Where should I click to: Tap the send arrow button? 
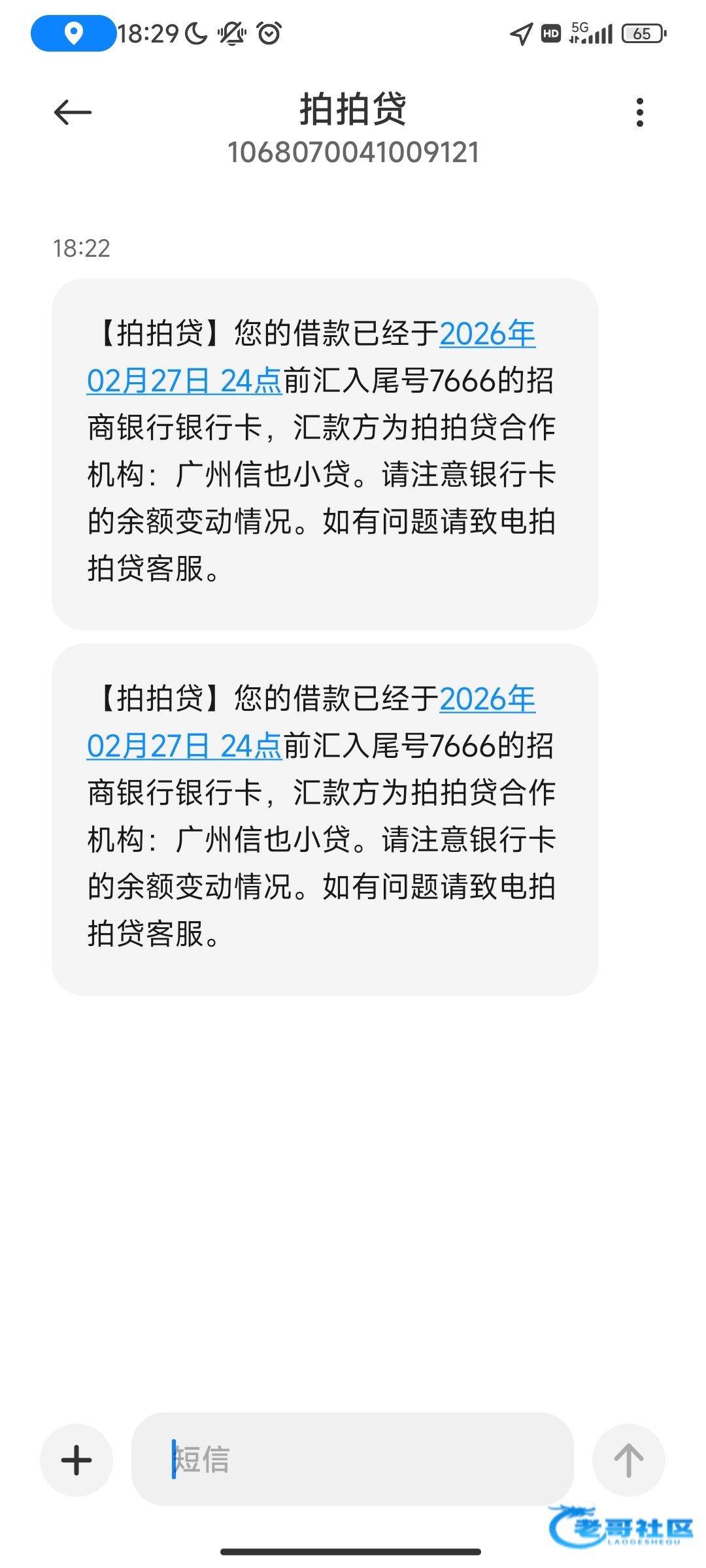(628, 1460)
